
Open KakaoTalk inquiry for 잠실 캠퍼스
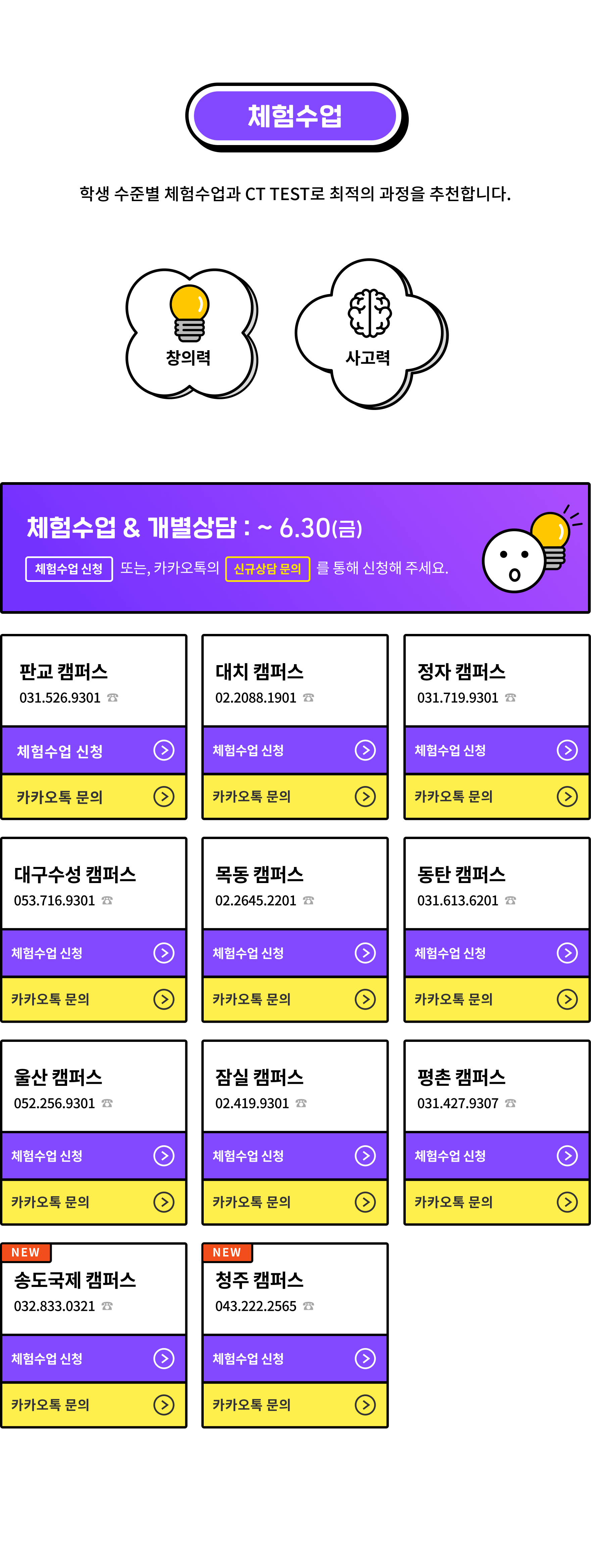pyautogui.click(x=295, y=1202)
